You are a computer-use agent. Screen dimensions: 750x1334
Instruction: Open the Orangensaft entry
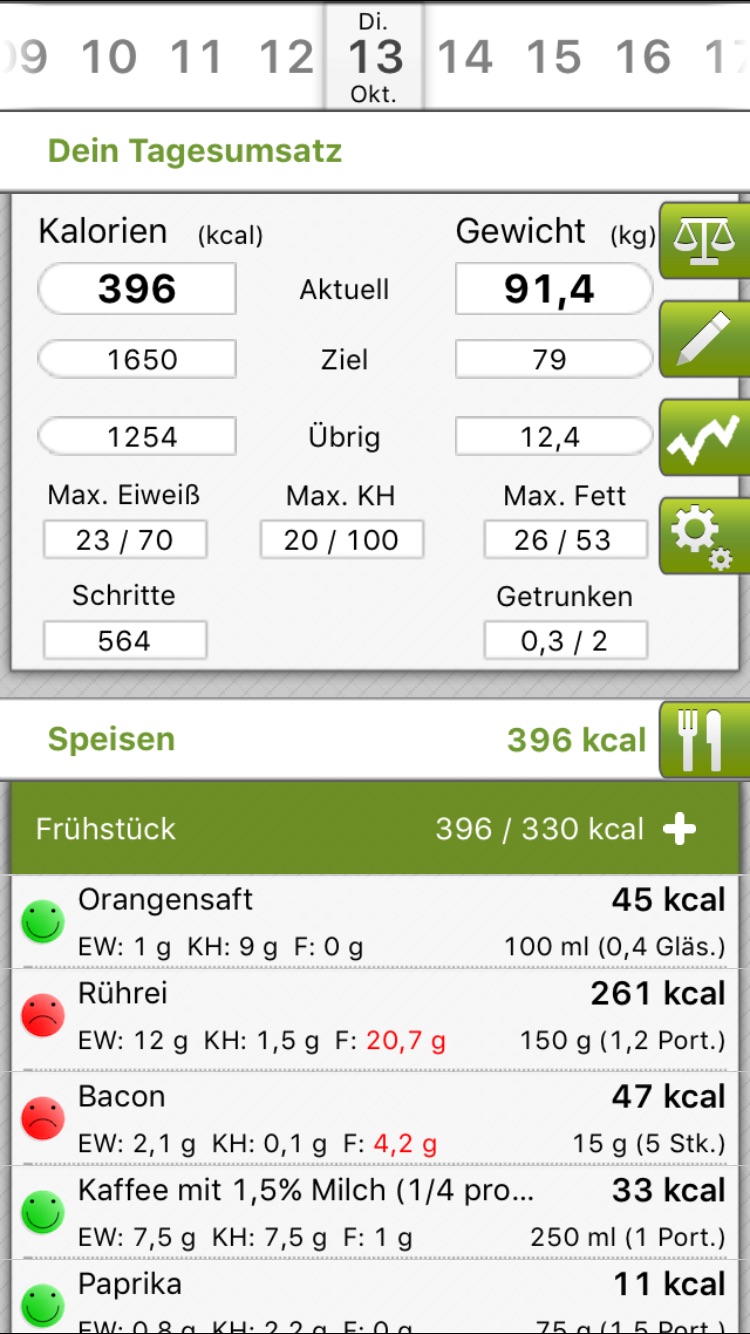pyautogui.click(x=375, y=922)
